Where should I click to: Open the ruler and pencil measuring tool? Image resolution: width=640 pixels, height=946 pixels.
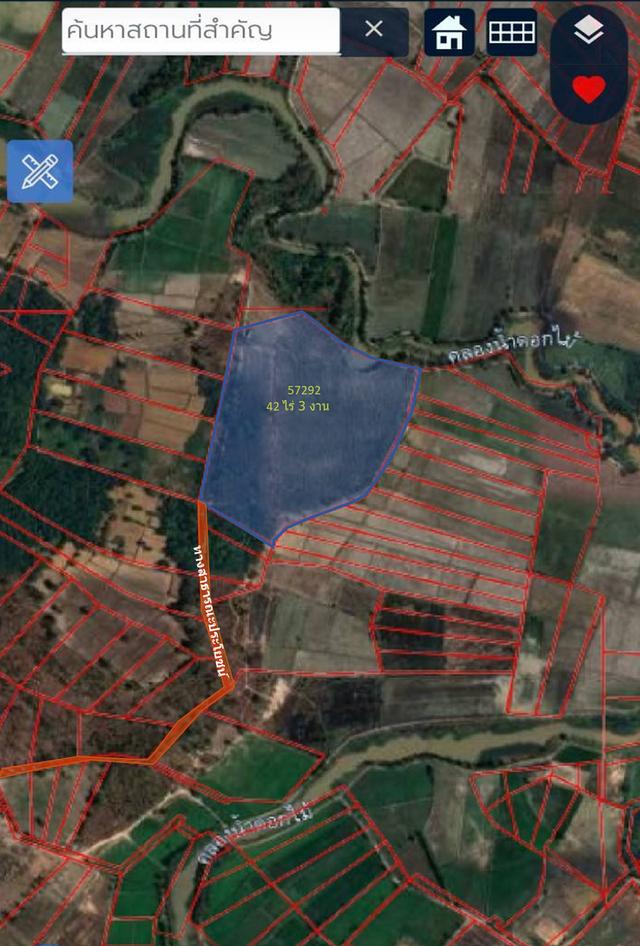tap(40, 172)
